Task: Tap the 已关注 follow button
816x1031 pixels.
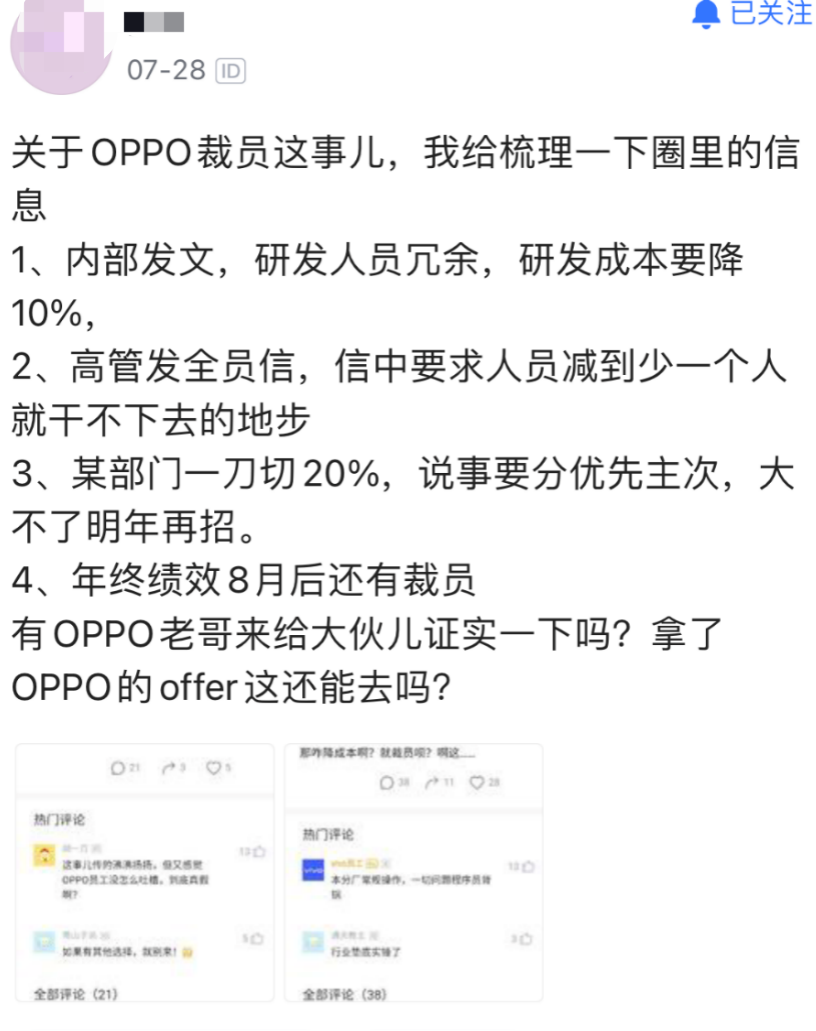Action: tap(753, 14)
